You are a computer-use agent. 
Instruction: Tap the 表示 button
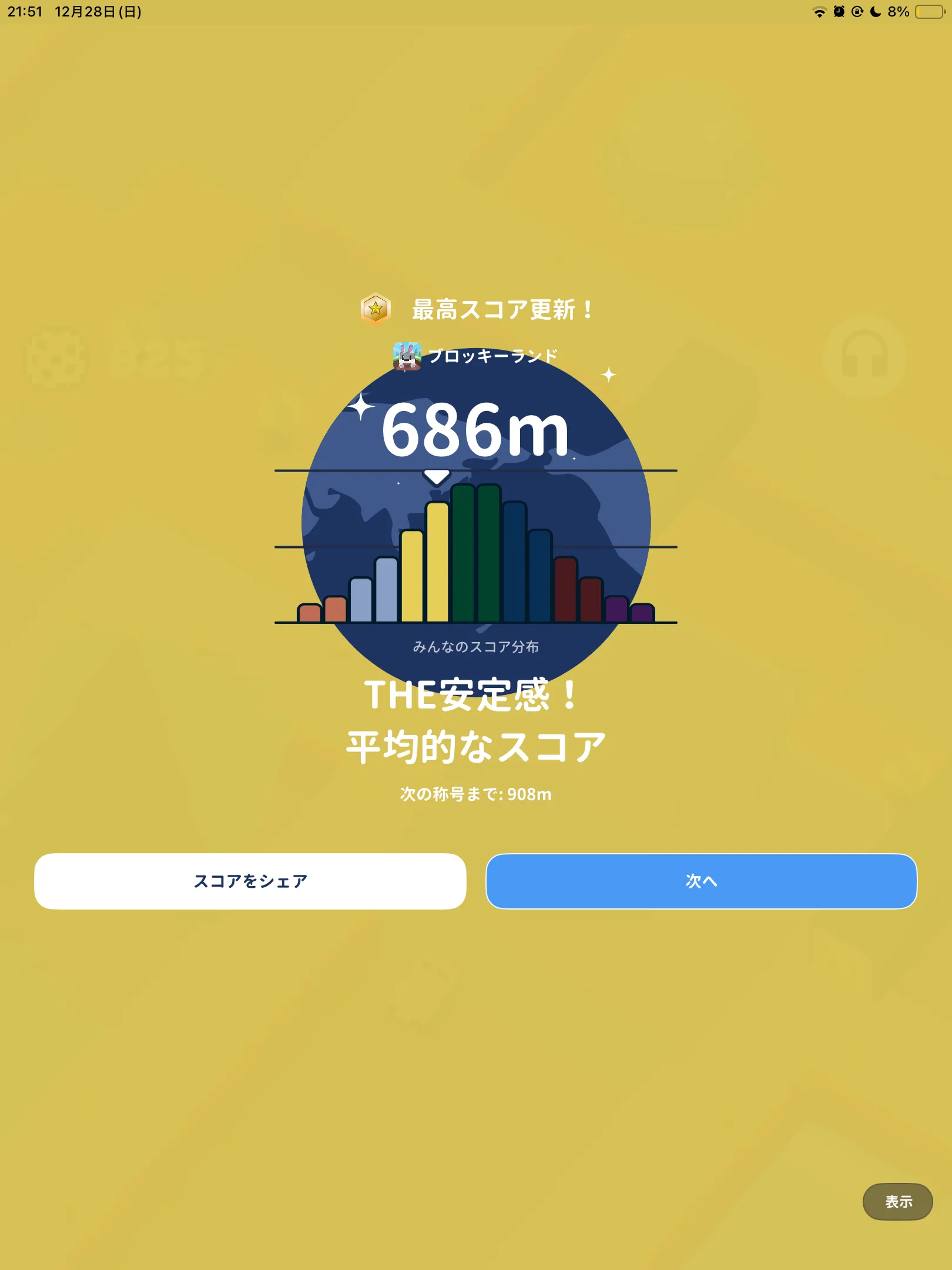click(897, 1201)
